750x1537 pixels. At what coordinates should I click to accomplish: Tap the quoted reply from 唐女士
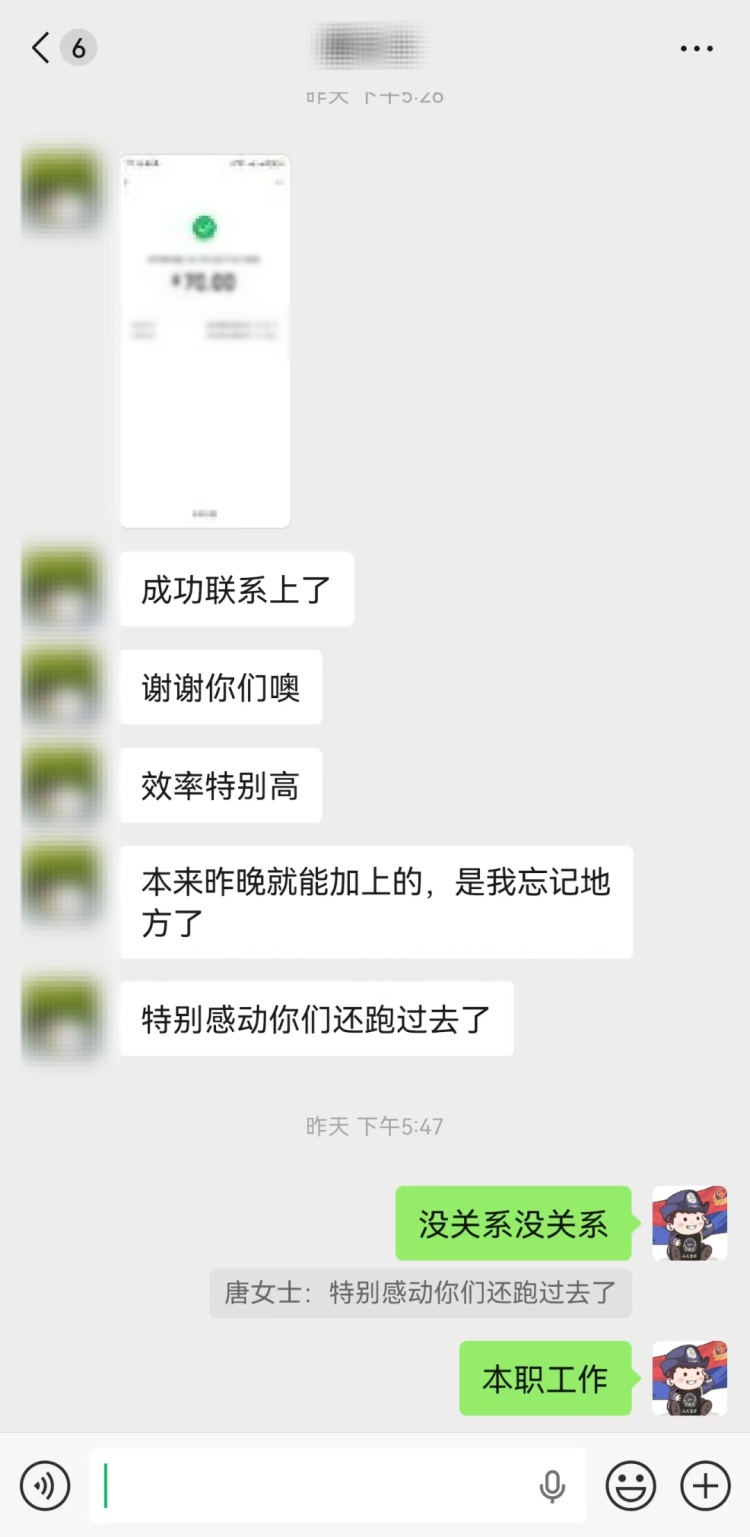pos(419,1292)
